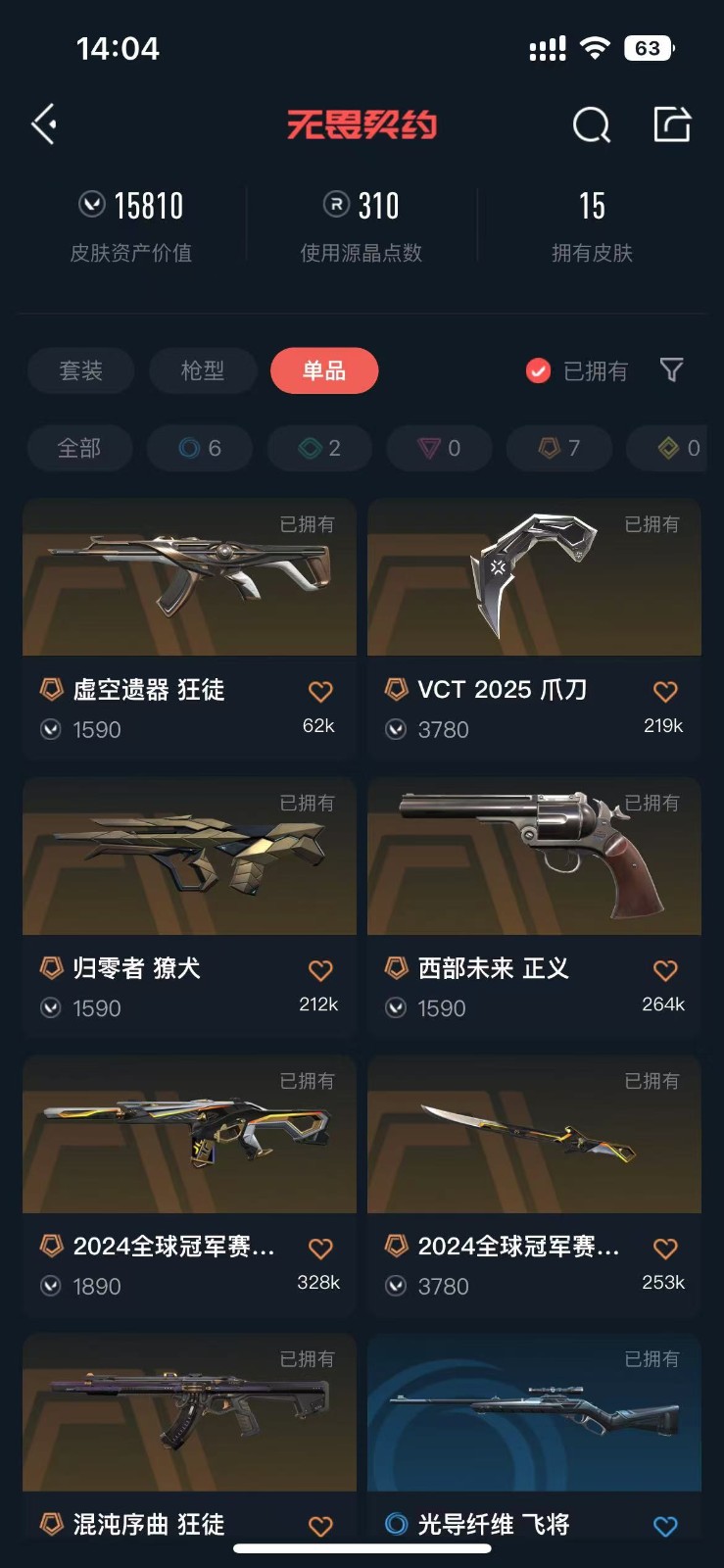
Task: Toggle the 已拥有 checkbox
Action: click(x=538, y=370)
